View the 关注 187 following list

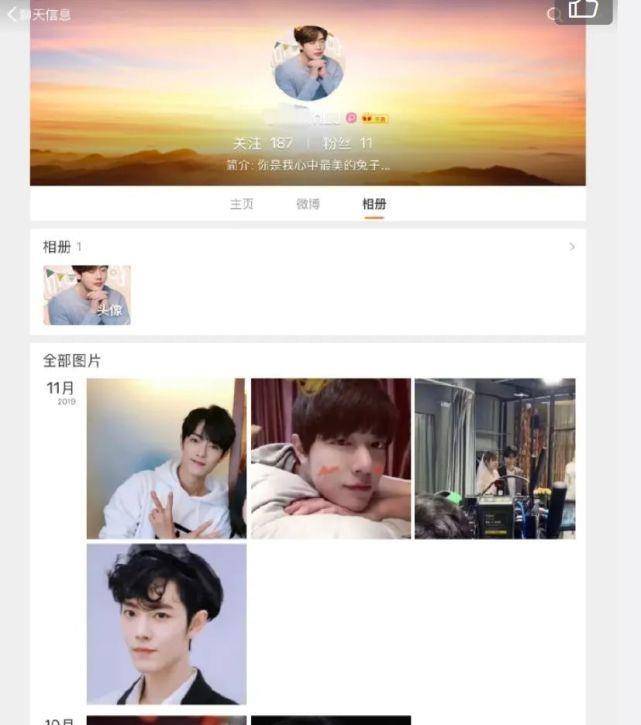coord(263,144)
